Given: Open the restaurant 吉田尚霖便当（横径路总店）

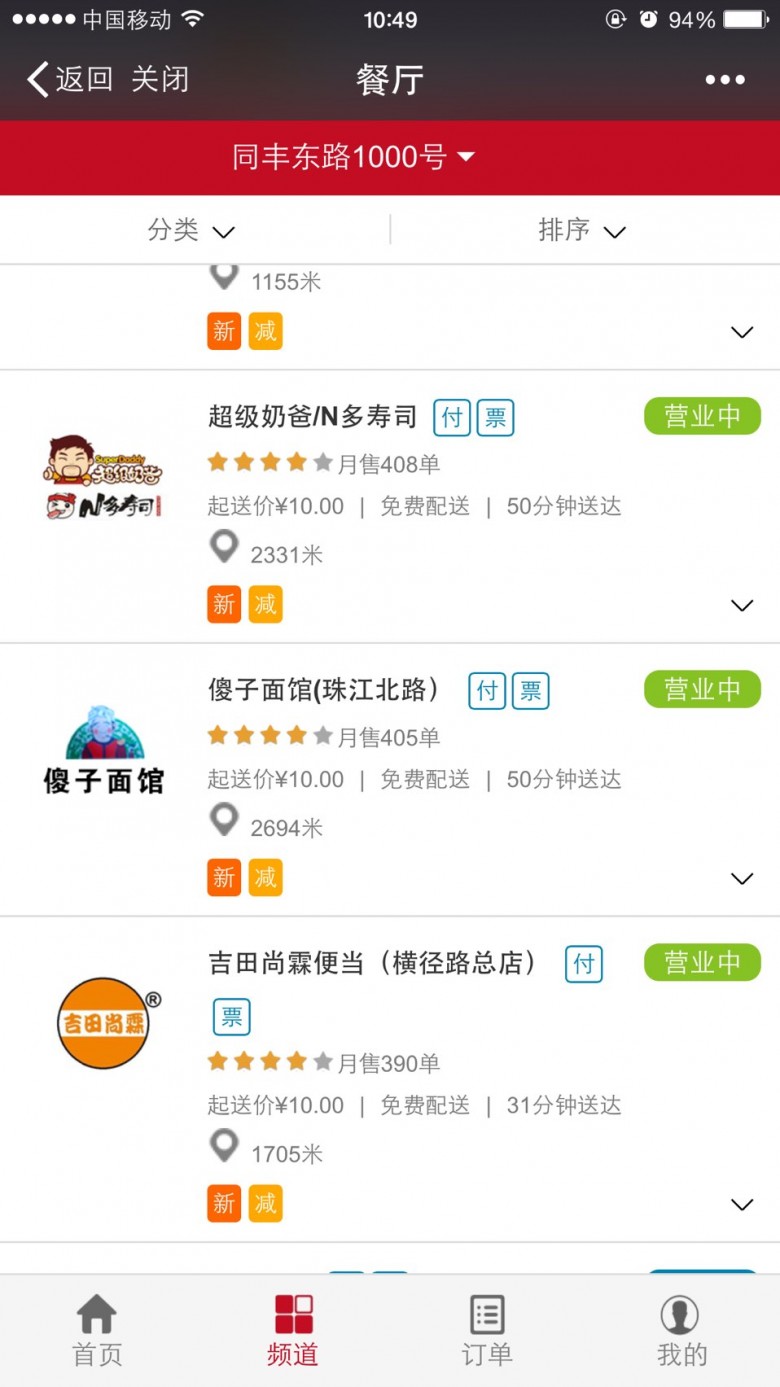Looking at the screenshot, I should click(372, 963).
